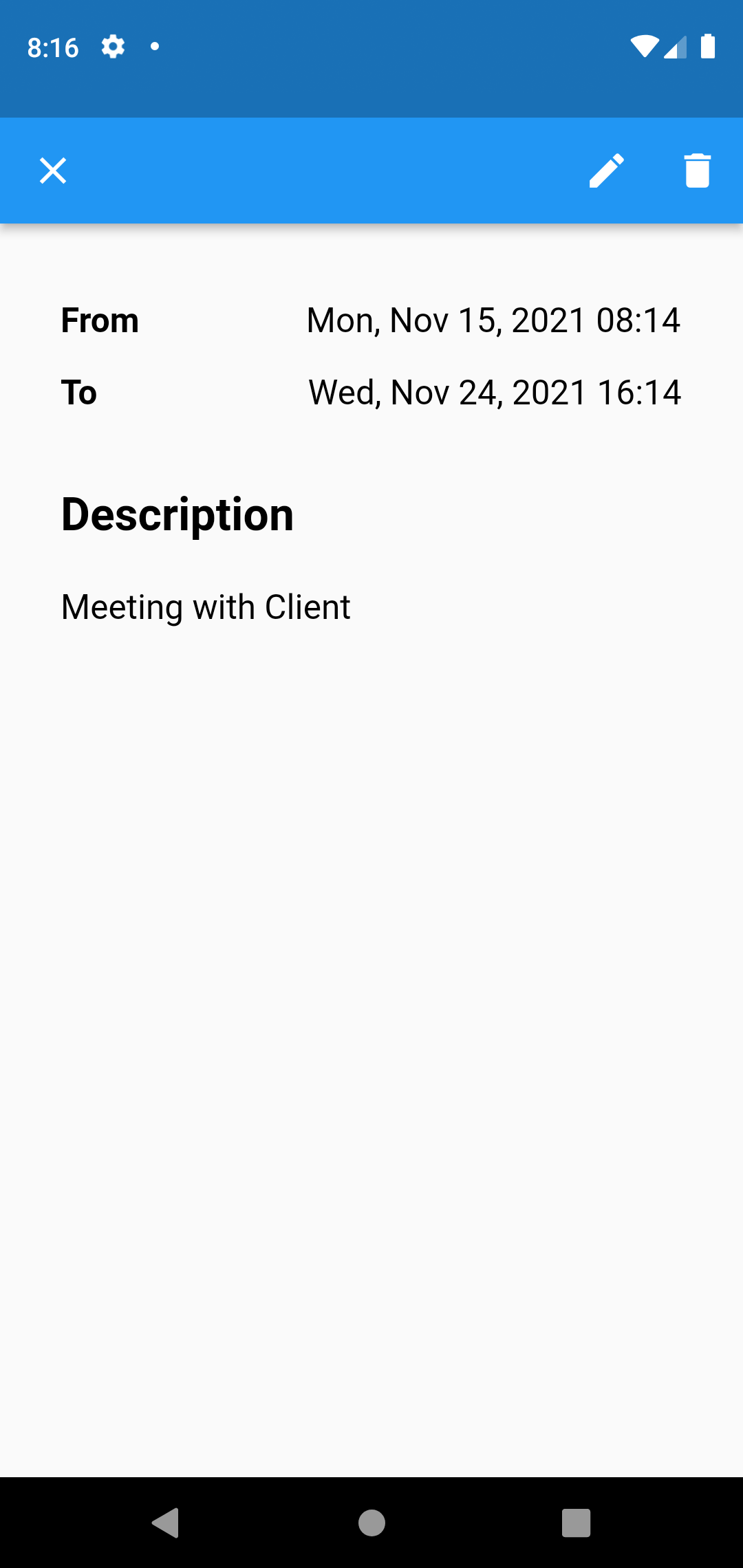Select the Description heading

(177, 515)
